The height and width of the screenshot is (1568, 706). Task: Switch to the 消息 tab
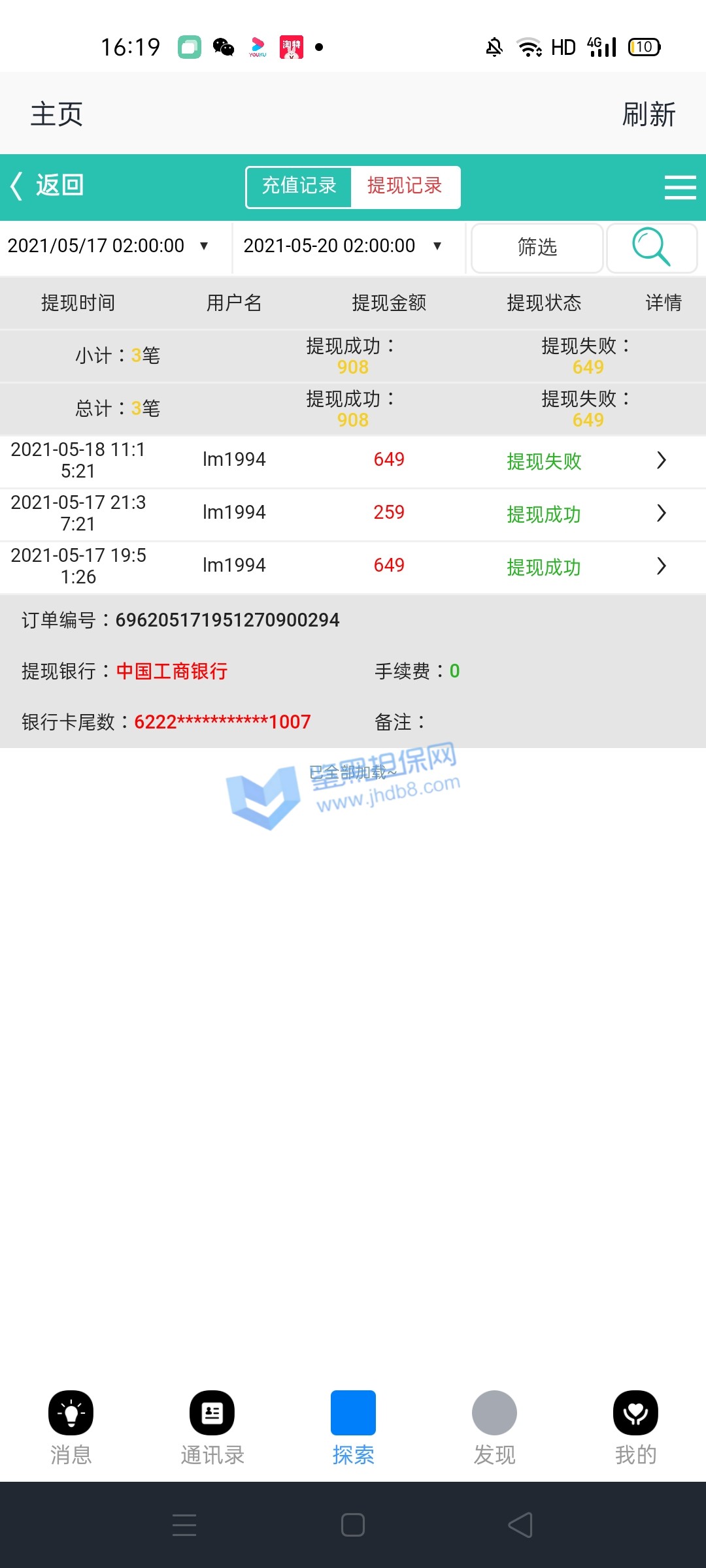[x=71, y=1428]
